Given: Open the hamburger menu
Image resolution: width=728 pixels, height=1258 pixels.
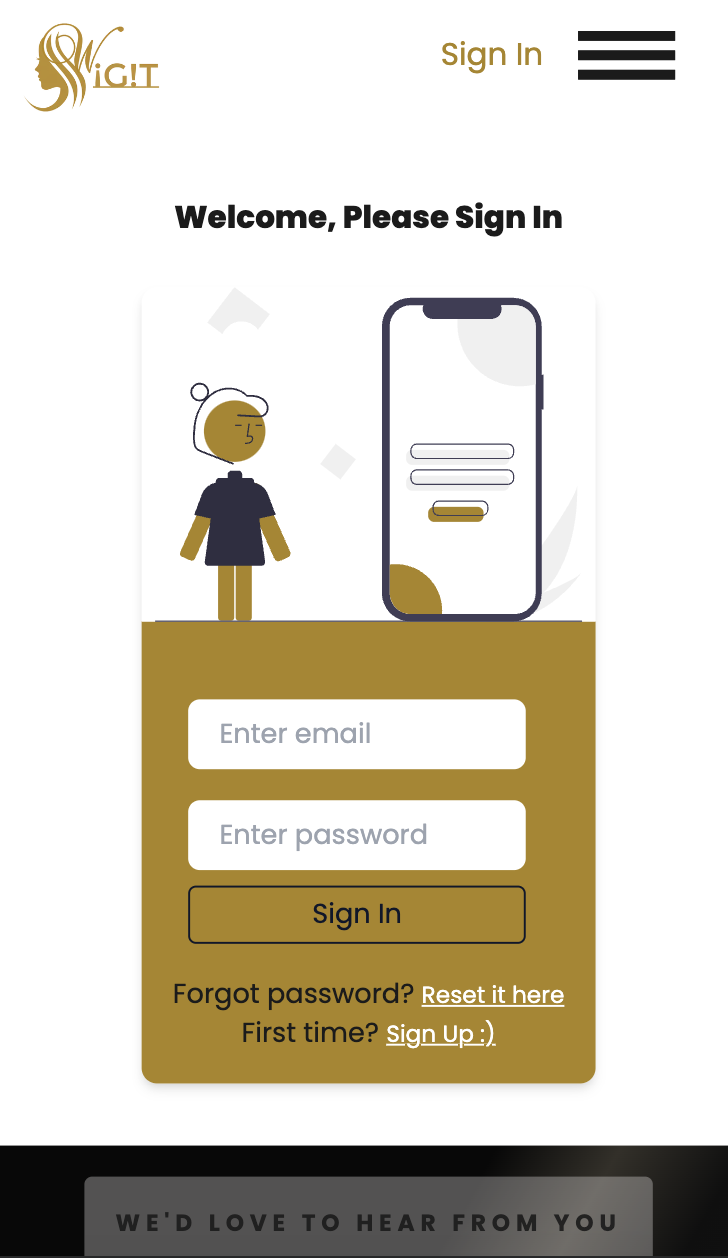Looking at the screenshot, I should [x=626, y=55].
